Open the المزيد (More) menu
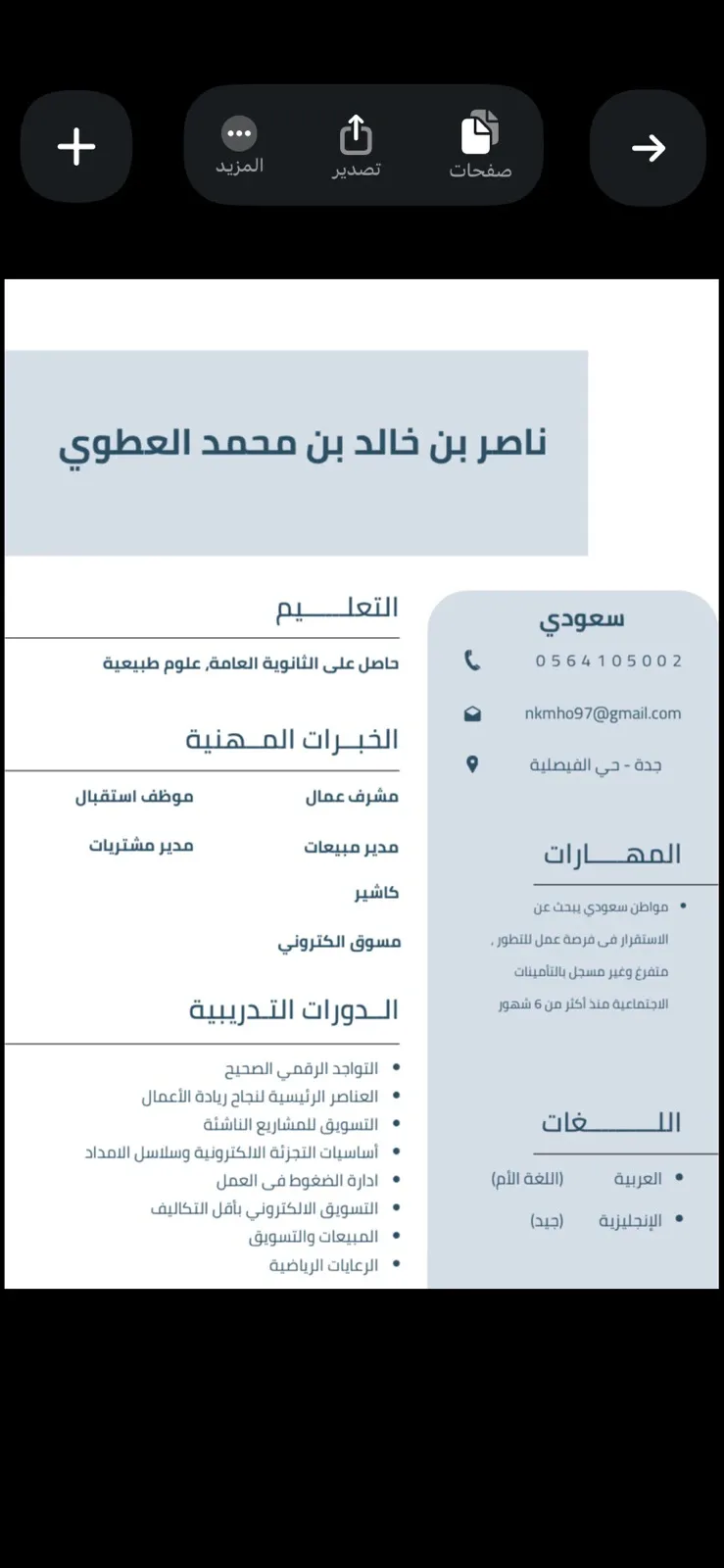The width and height of the screenshot is (724, 1568). [x=240, y=147]
